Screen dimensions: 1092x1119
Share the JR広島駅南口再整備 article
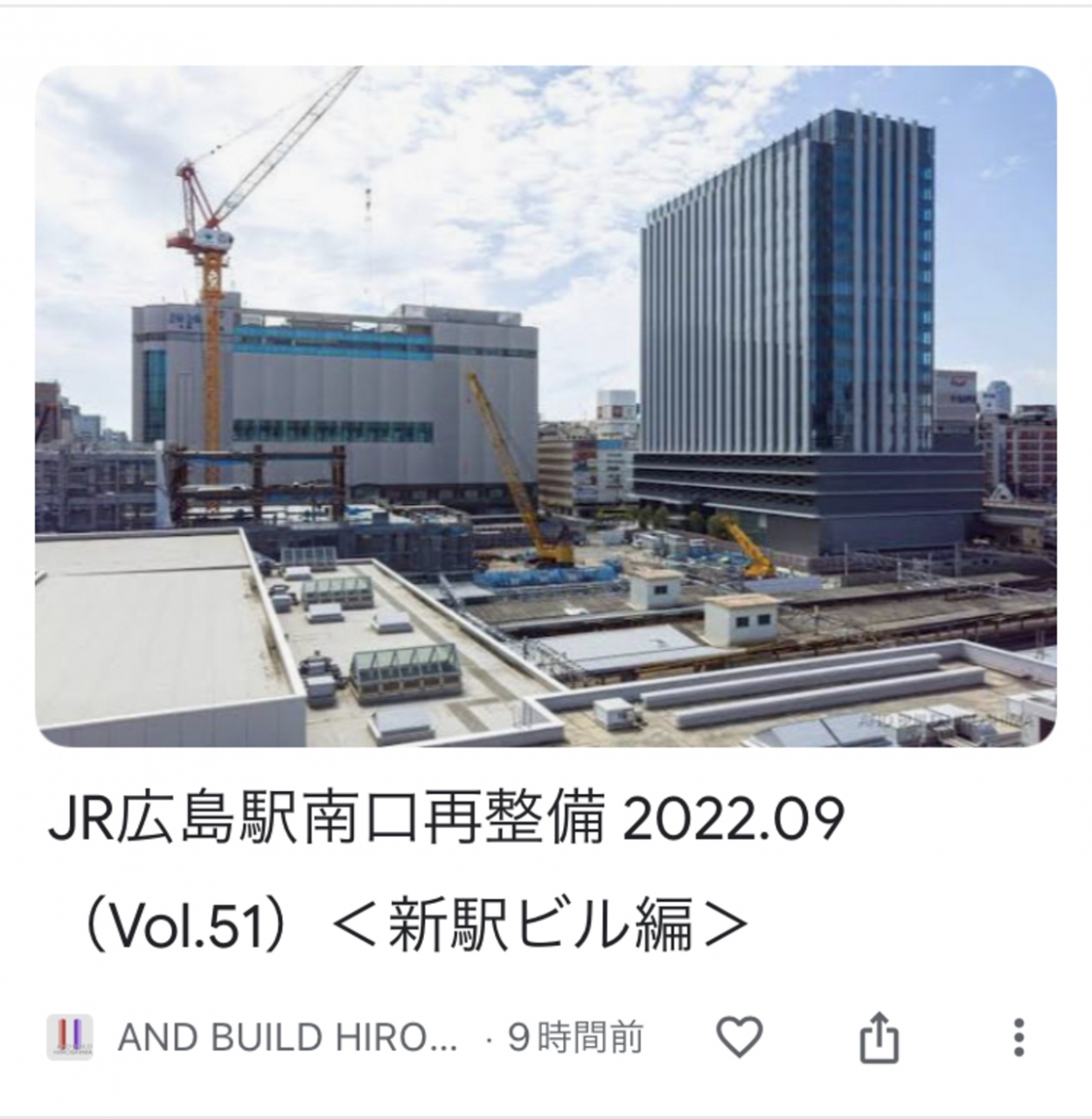(x=879, y=1038)
